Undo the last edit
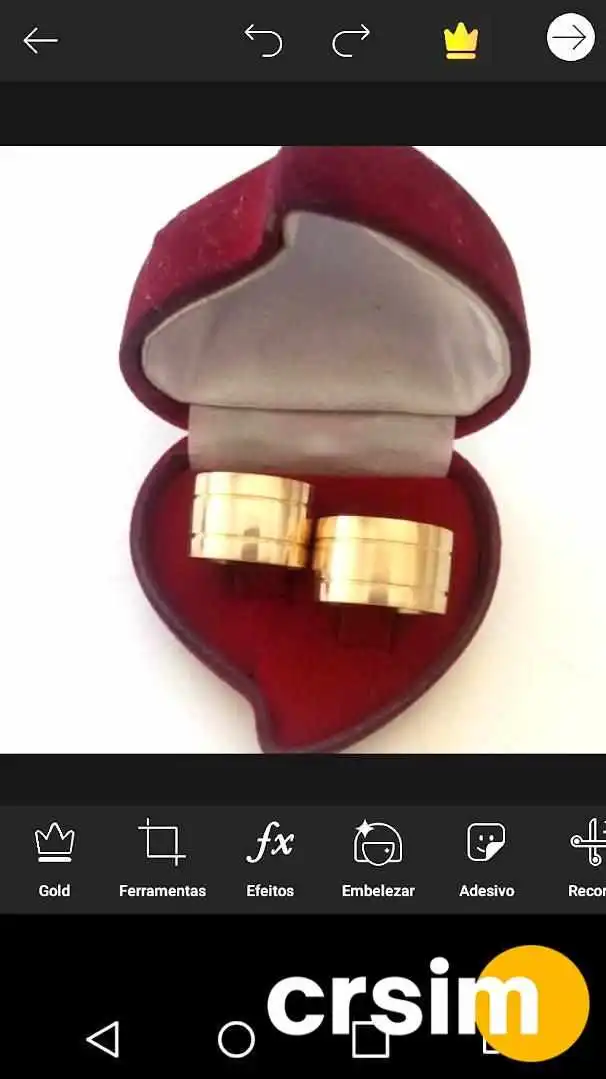 pyautogui.click(x=263, y=40)
